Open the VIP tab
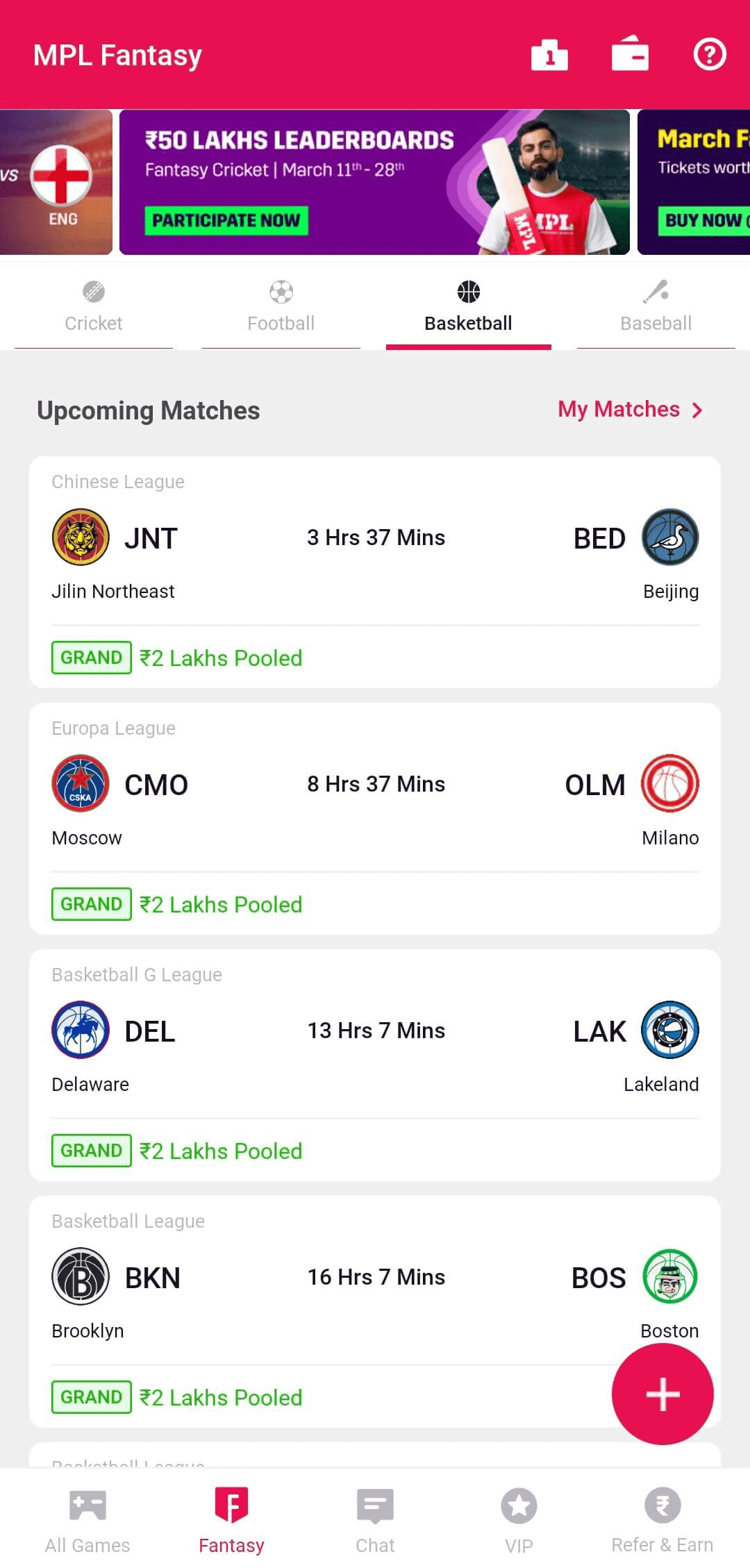Viewport: 750px width, 1568px height. pos(519,1521)
